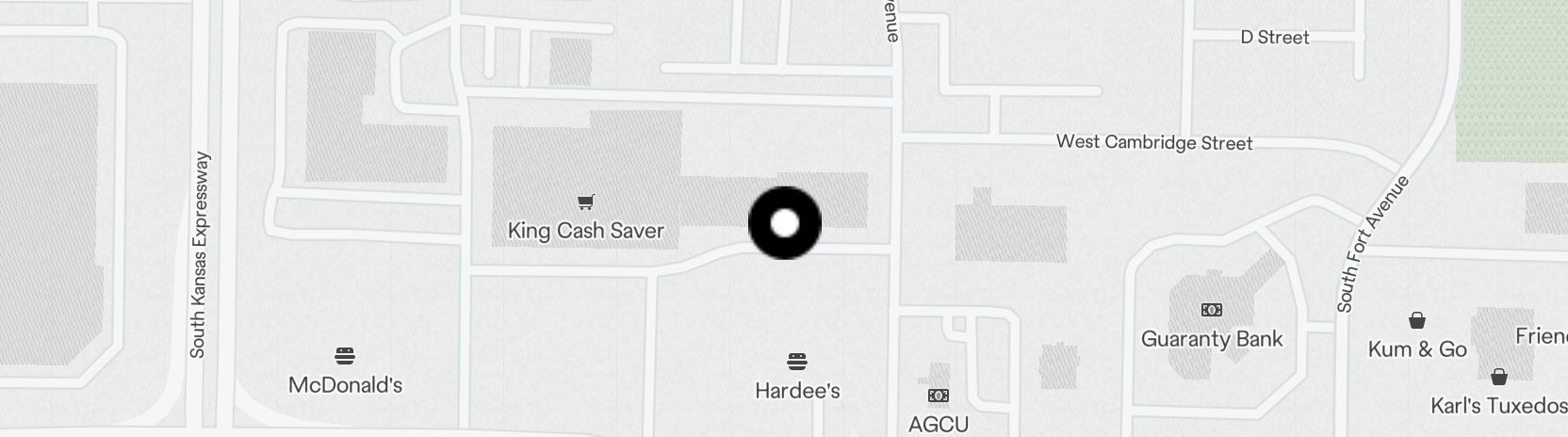Select the King Cash Saver store marker

pos(586,202)
